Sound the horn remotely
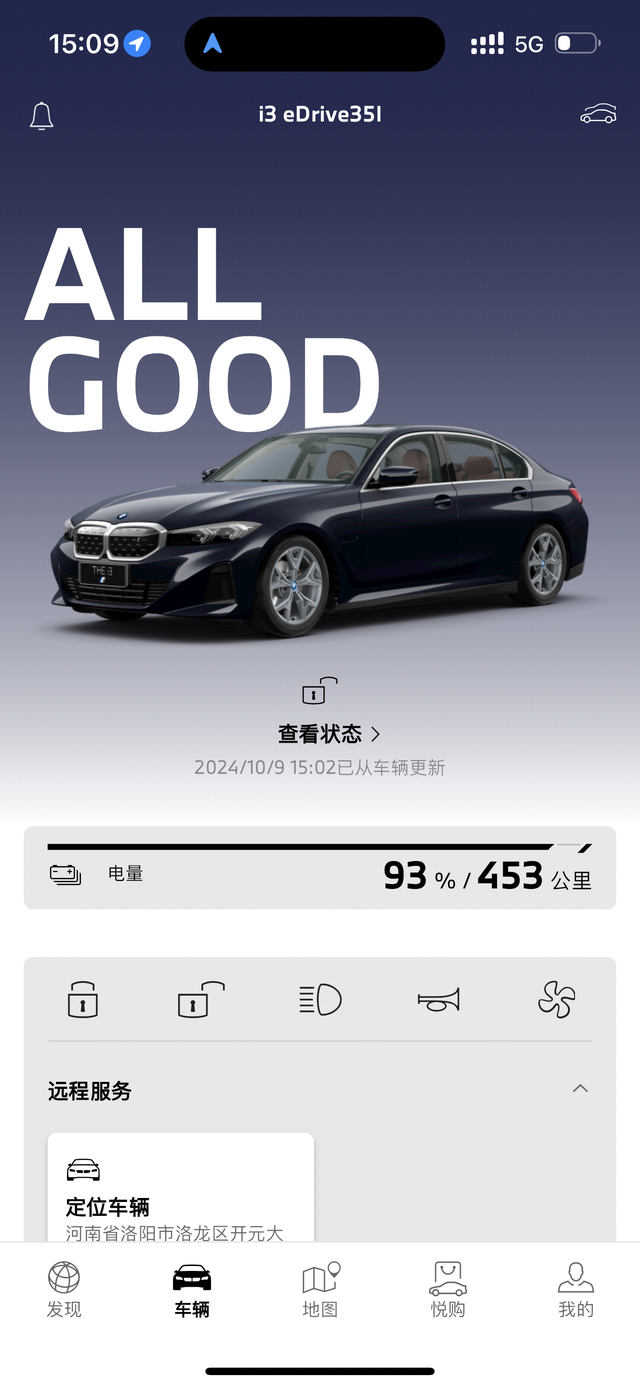The image size is (640, 1387). [438, 999]
